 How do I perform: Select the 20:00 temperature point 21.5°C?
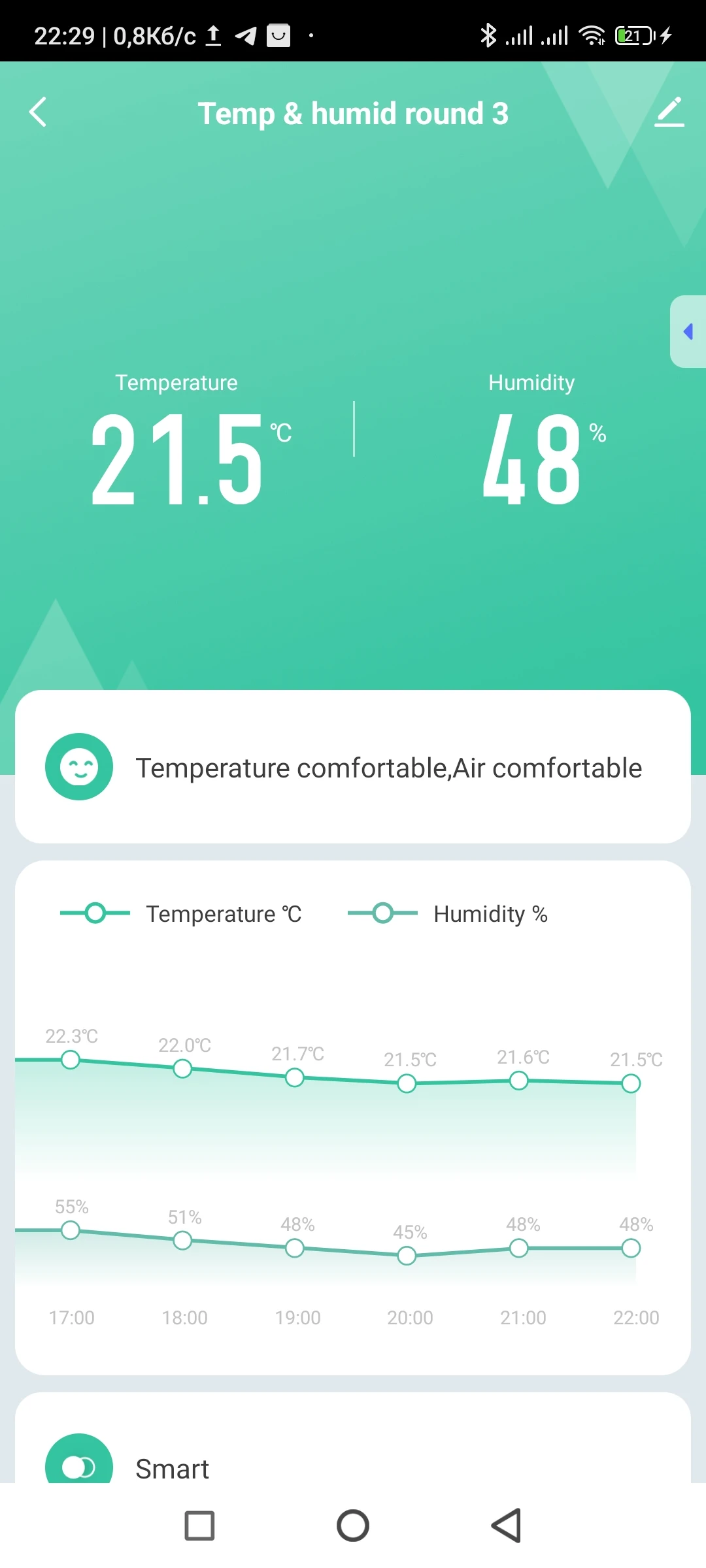pos(407,1084)
